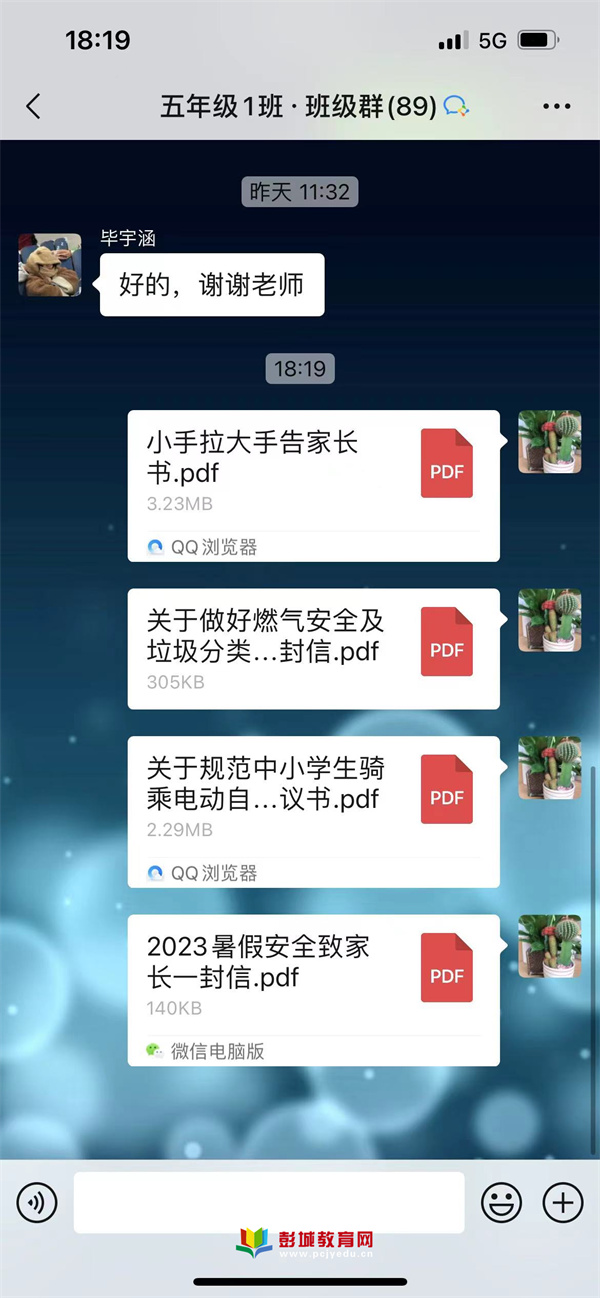
Task: Switch to voice message input
Action: coord(37,1202)
